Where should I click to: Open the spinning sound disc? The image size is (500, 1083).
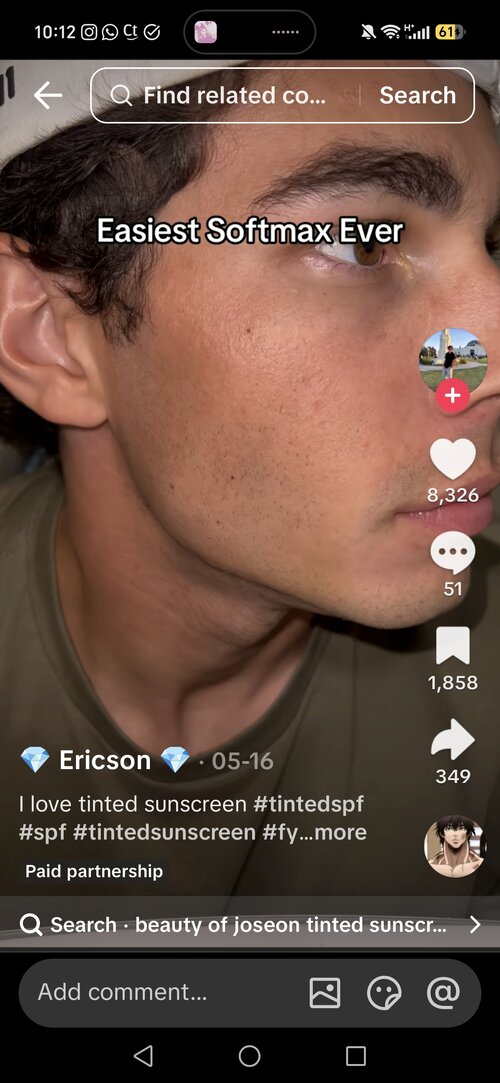454,846
